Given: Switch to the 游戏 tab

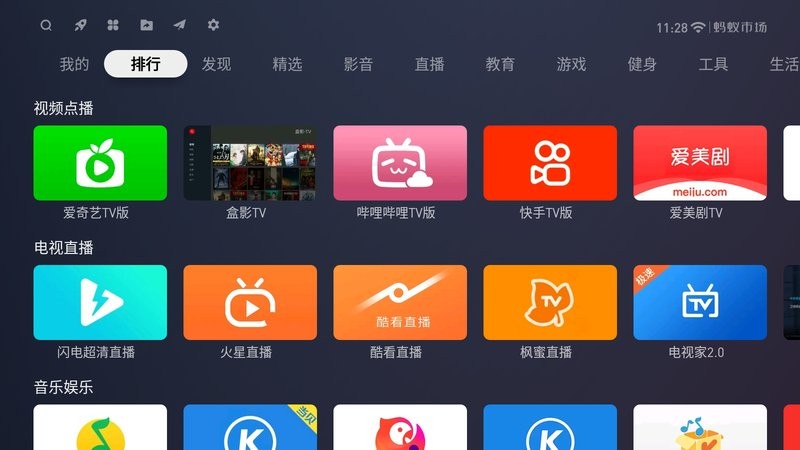Looking at the screenshot, I should tap(571, 64).
